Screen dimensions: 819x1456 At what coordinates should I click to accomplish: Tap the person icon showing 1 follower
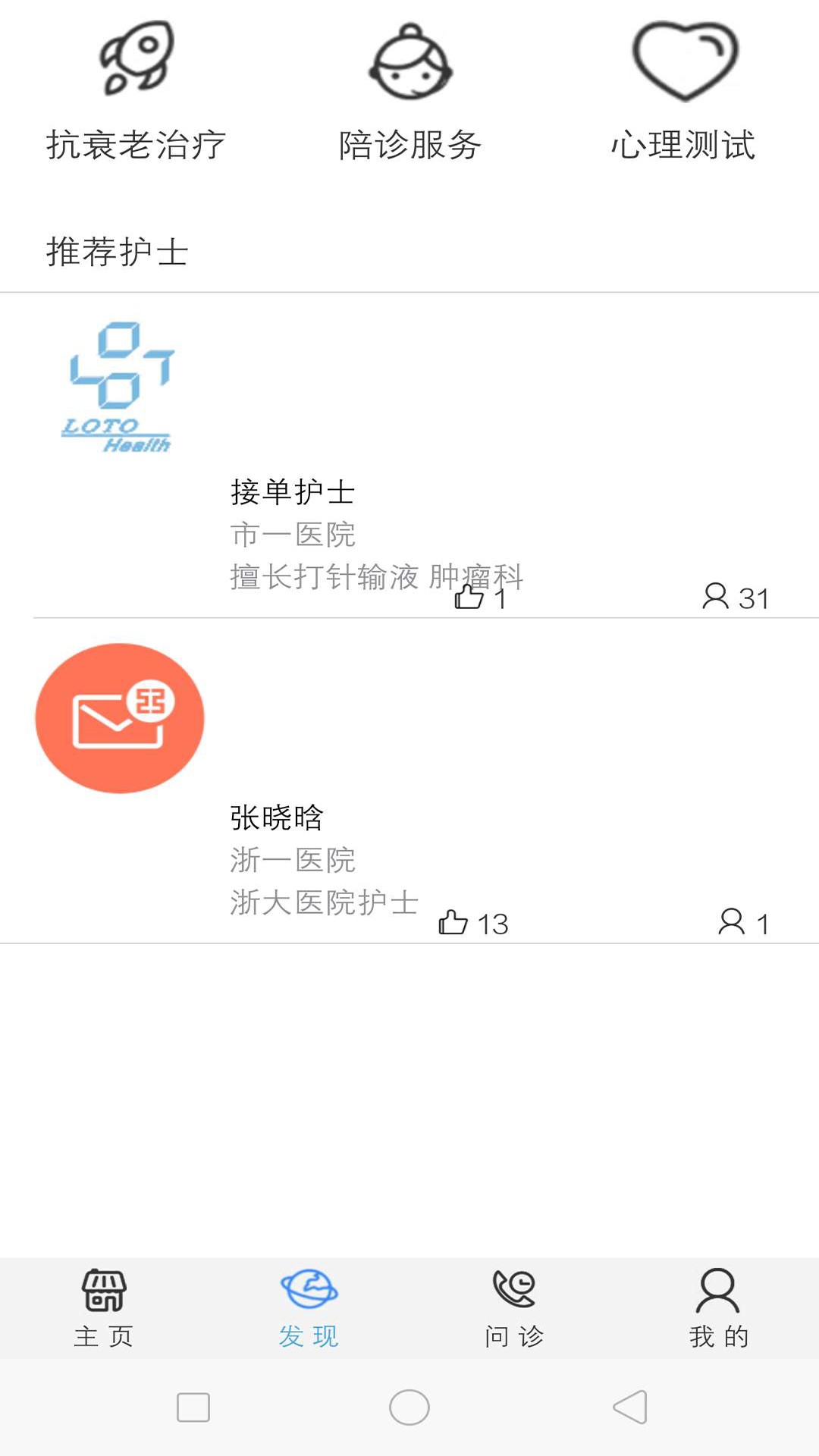click(x=733, y=922)
